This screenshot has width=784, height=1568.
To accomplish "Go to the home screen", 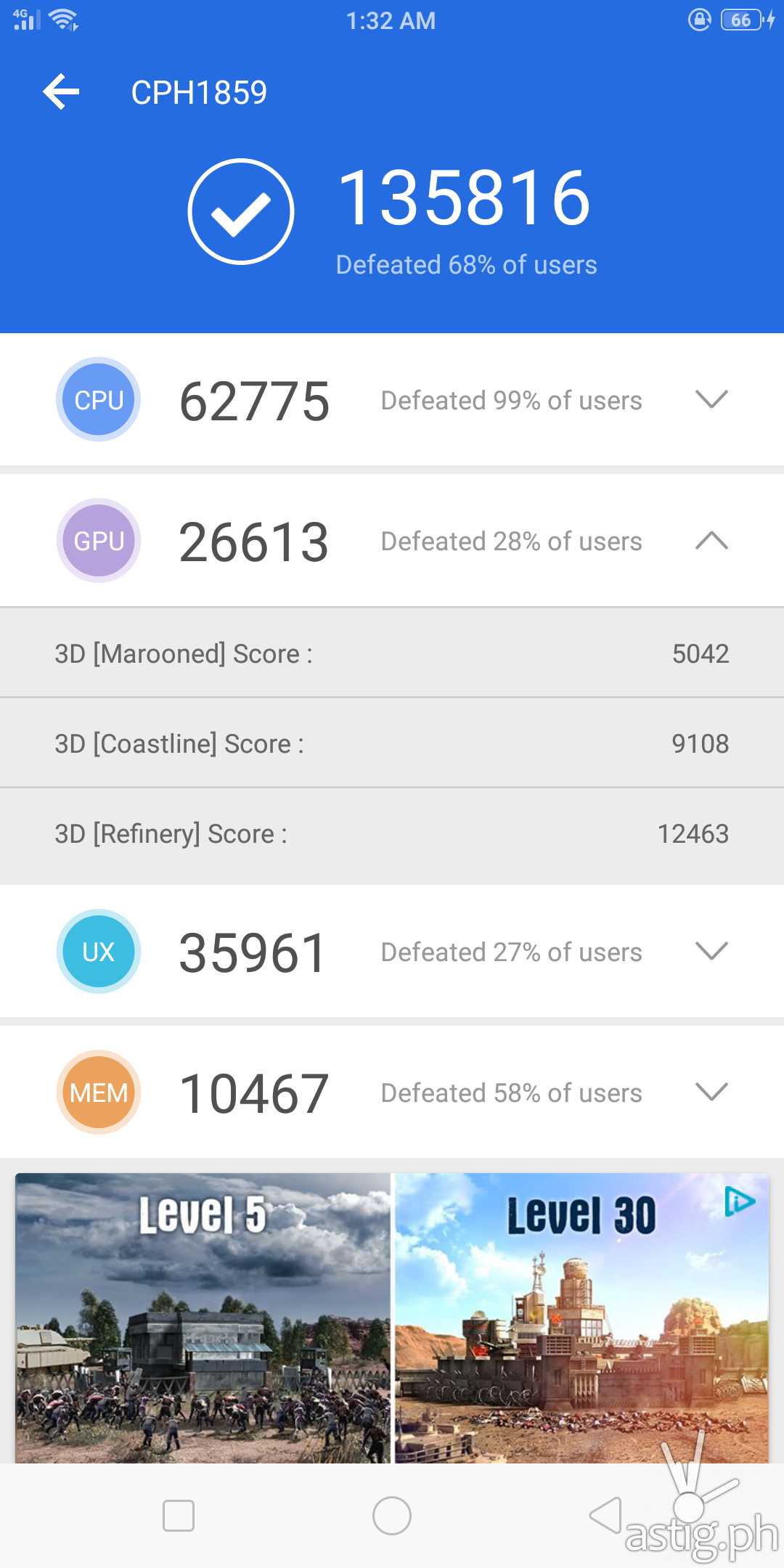I will (x=392, y=1516).
